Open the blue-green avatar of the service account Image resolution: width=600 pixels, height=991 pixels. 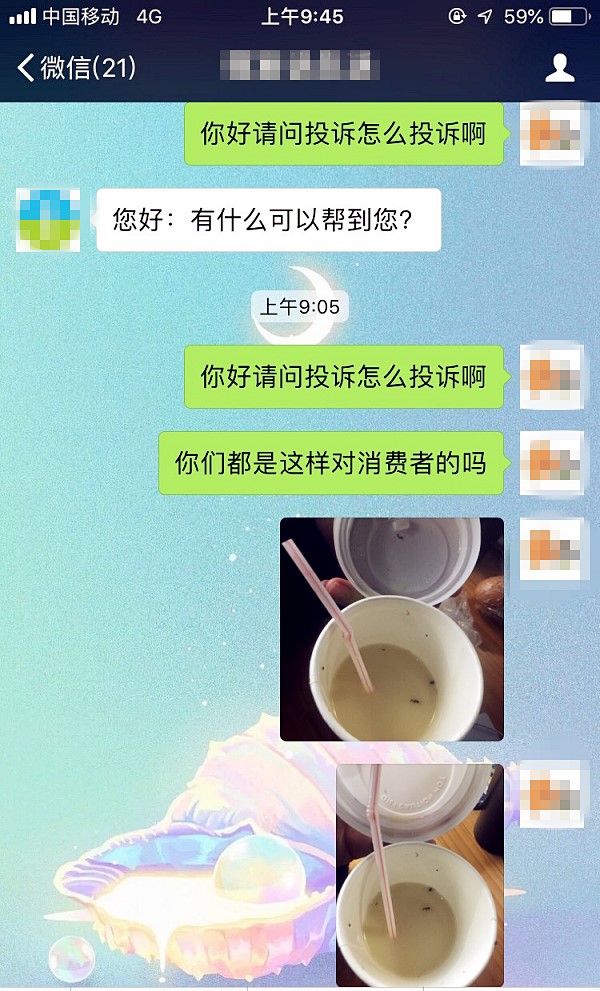click(x=48, y=219)
